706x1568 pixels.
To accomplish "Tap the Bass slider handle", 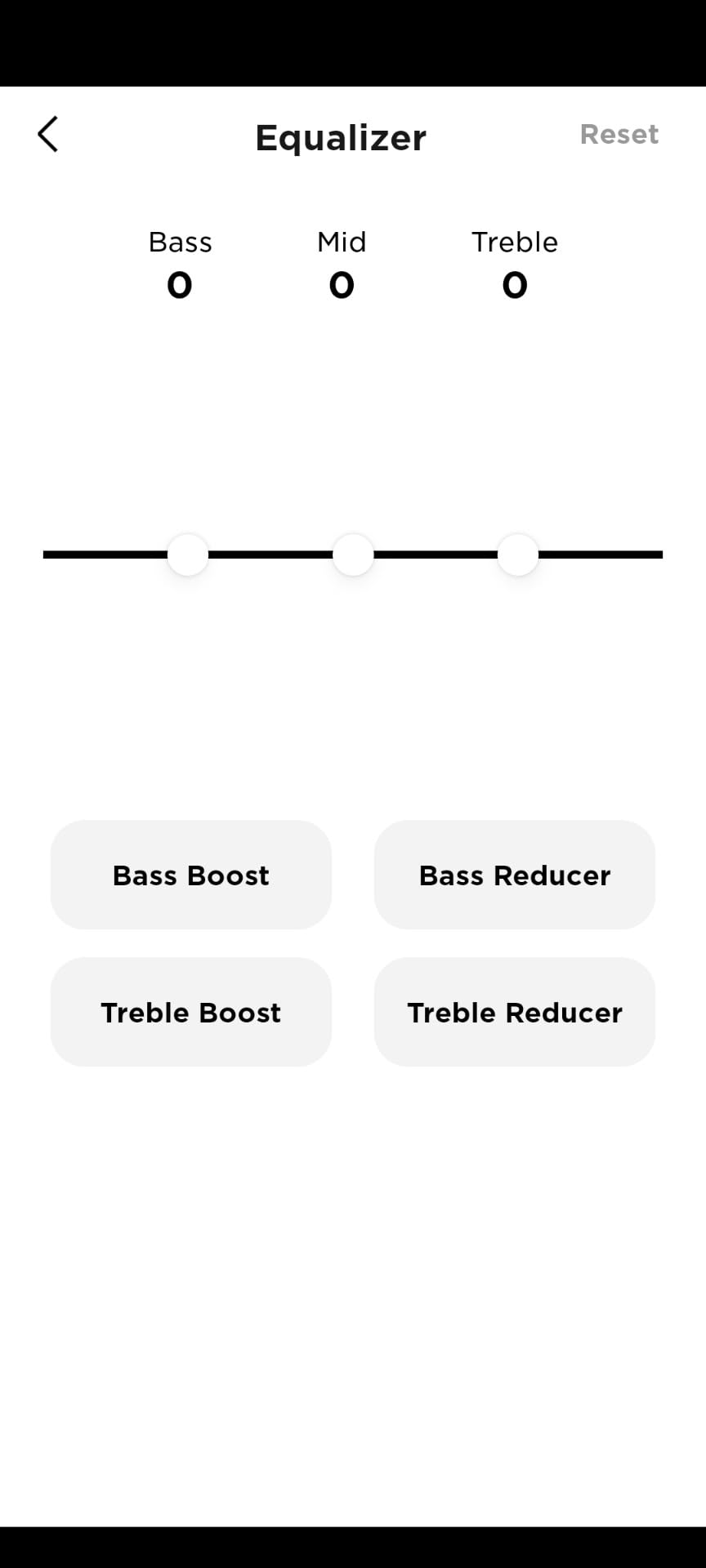I will (188, 555).
